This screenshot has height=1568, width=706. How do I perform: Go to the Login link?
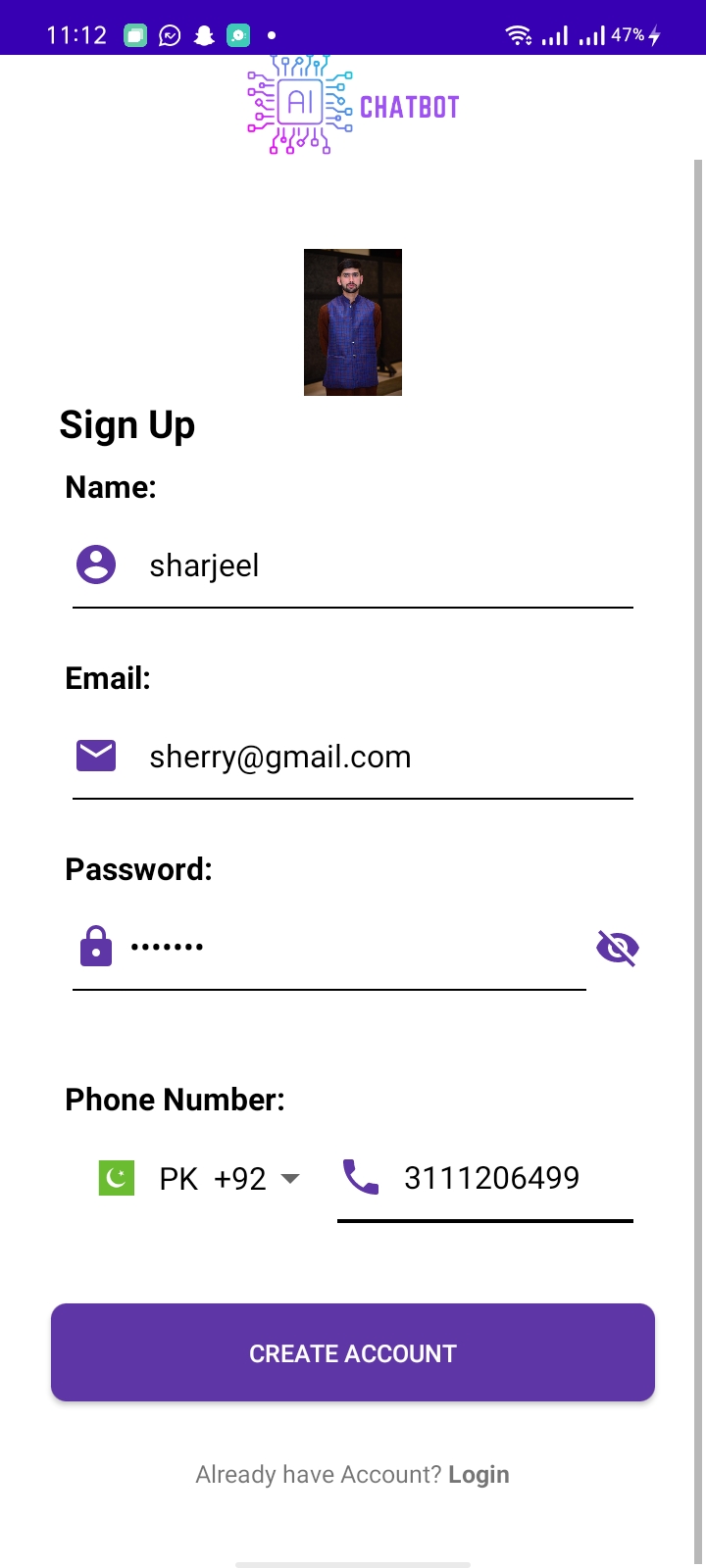tap(479, 1475)
